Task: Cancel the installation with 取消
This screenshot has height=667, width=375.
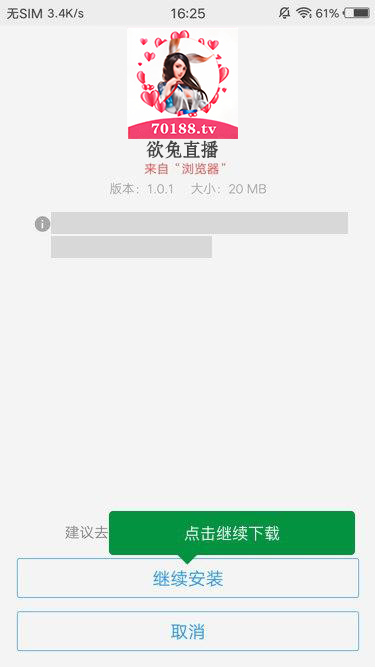Action: pos(188,631)
